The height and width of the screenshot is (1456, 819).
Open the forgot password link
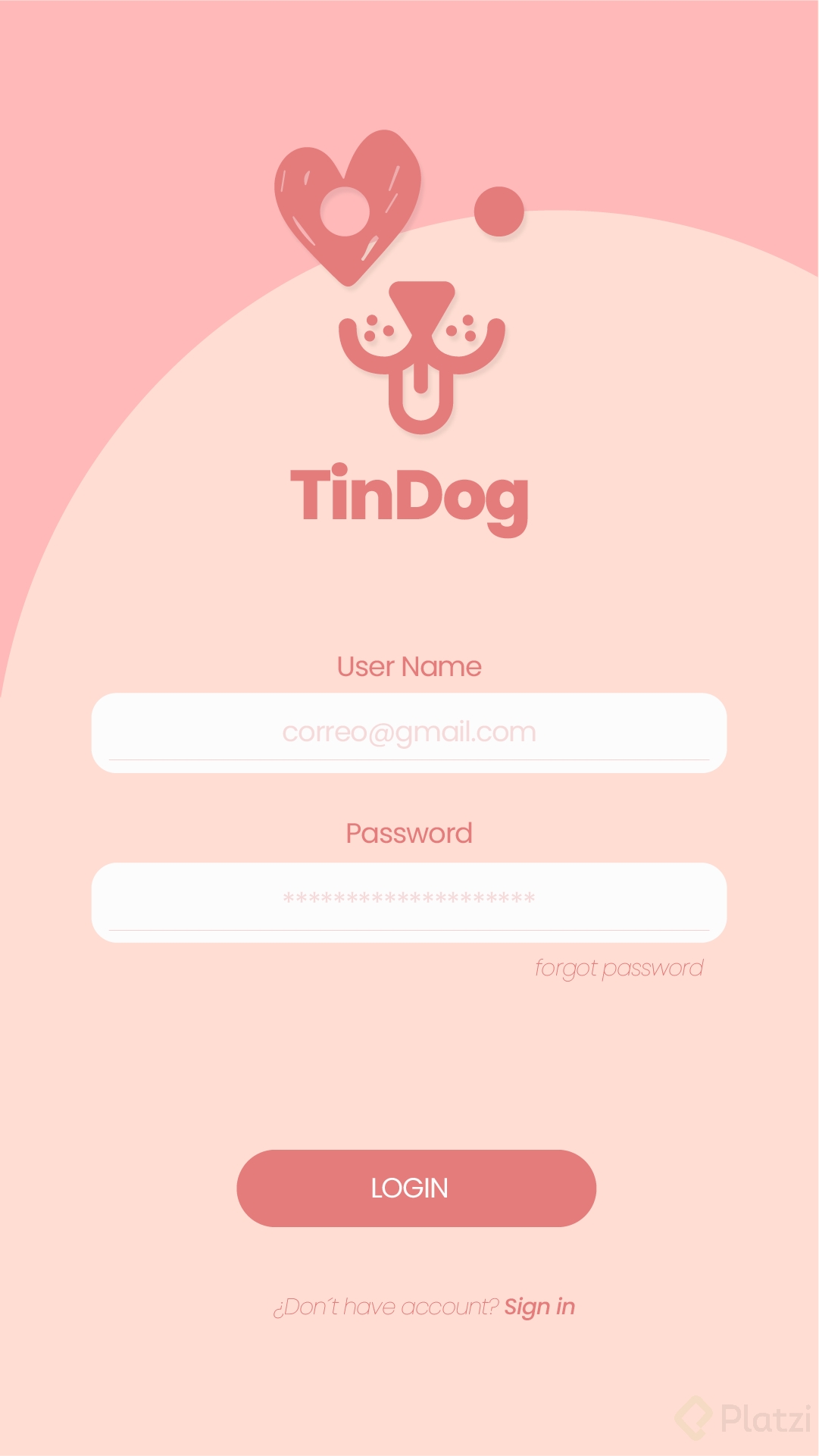[618, 968]
